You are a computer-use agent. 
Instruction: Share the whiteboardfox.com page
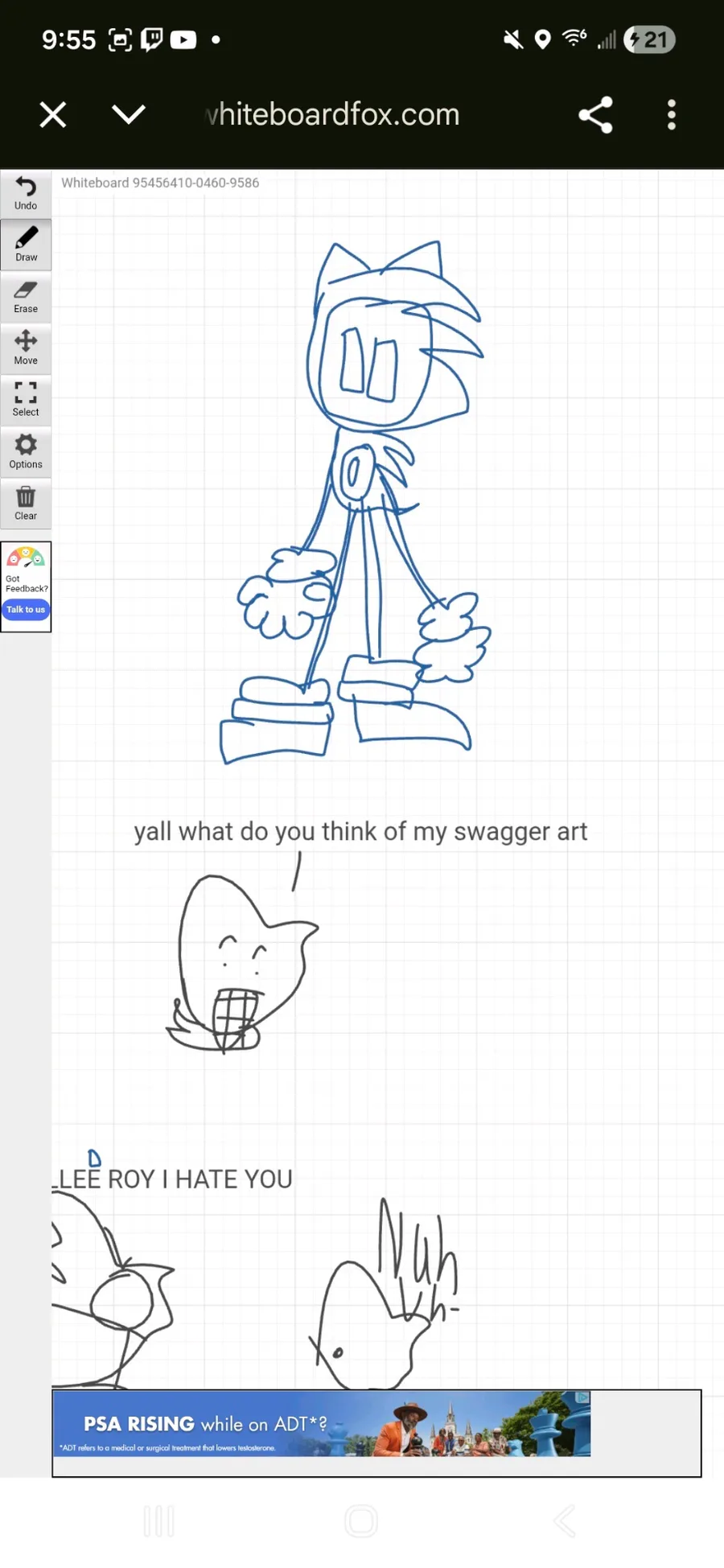(595, 115)
